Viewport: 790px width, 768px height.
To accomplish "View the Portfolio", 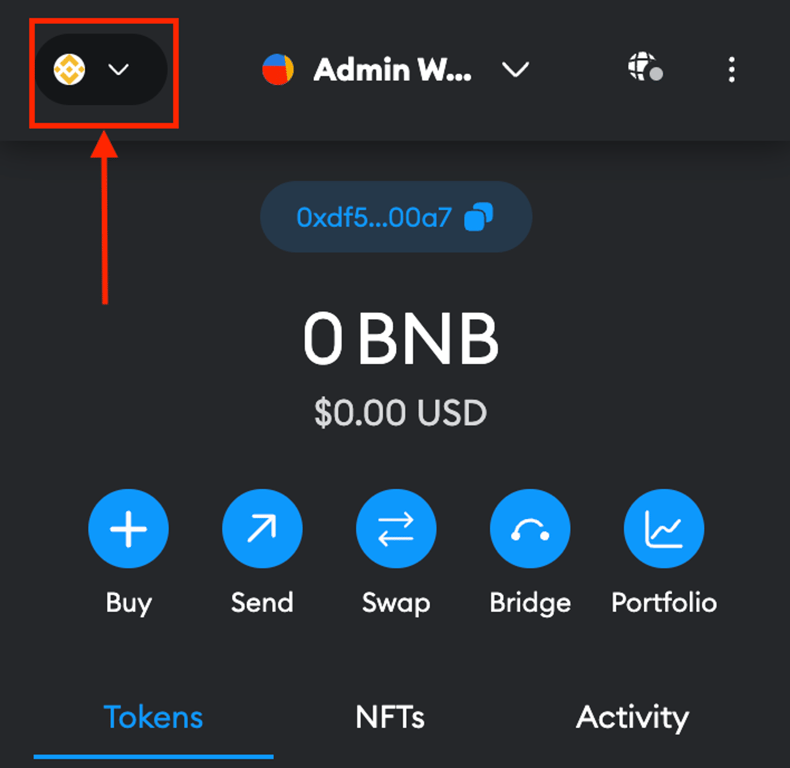I will point(664,530).
